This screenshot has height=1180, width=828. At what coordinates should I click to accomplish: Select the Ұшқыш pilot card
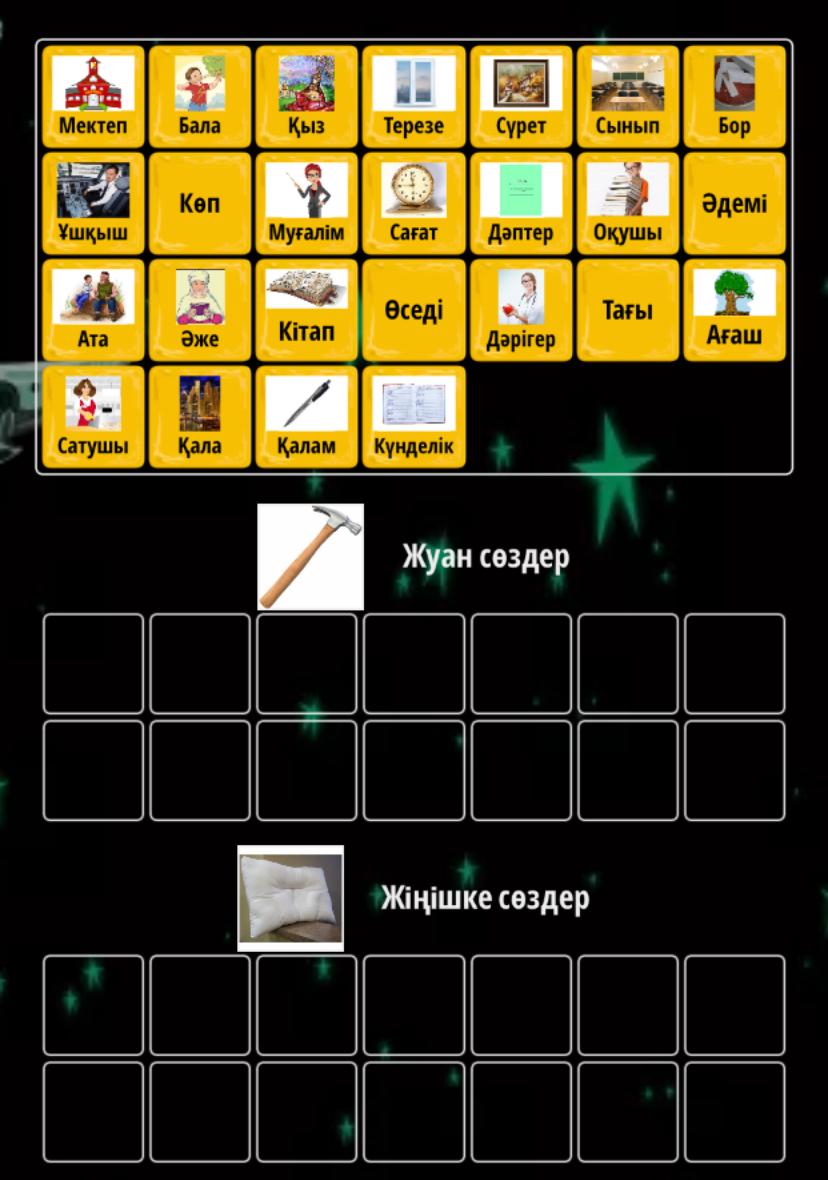pyautogui.click(x=93, y=204)
